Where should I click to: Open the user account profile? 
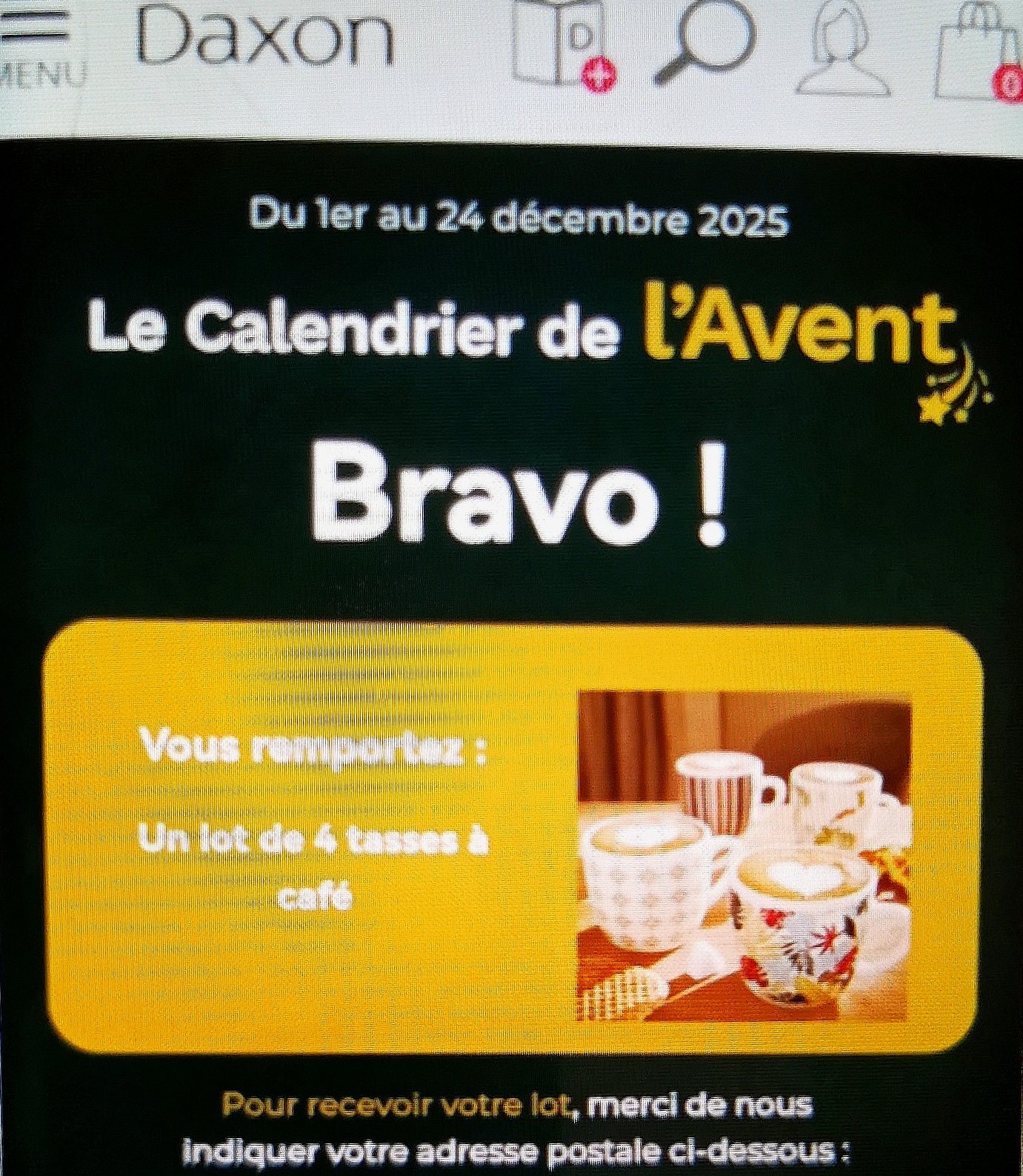(x=843, y=47)
